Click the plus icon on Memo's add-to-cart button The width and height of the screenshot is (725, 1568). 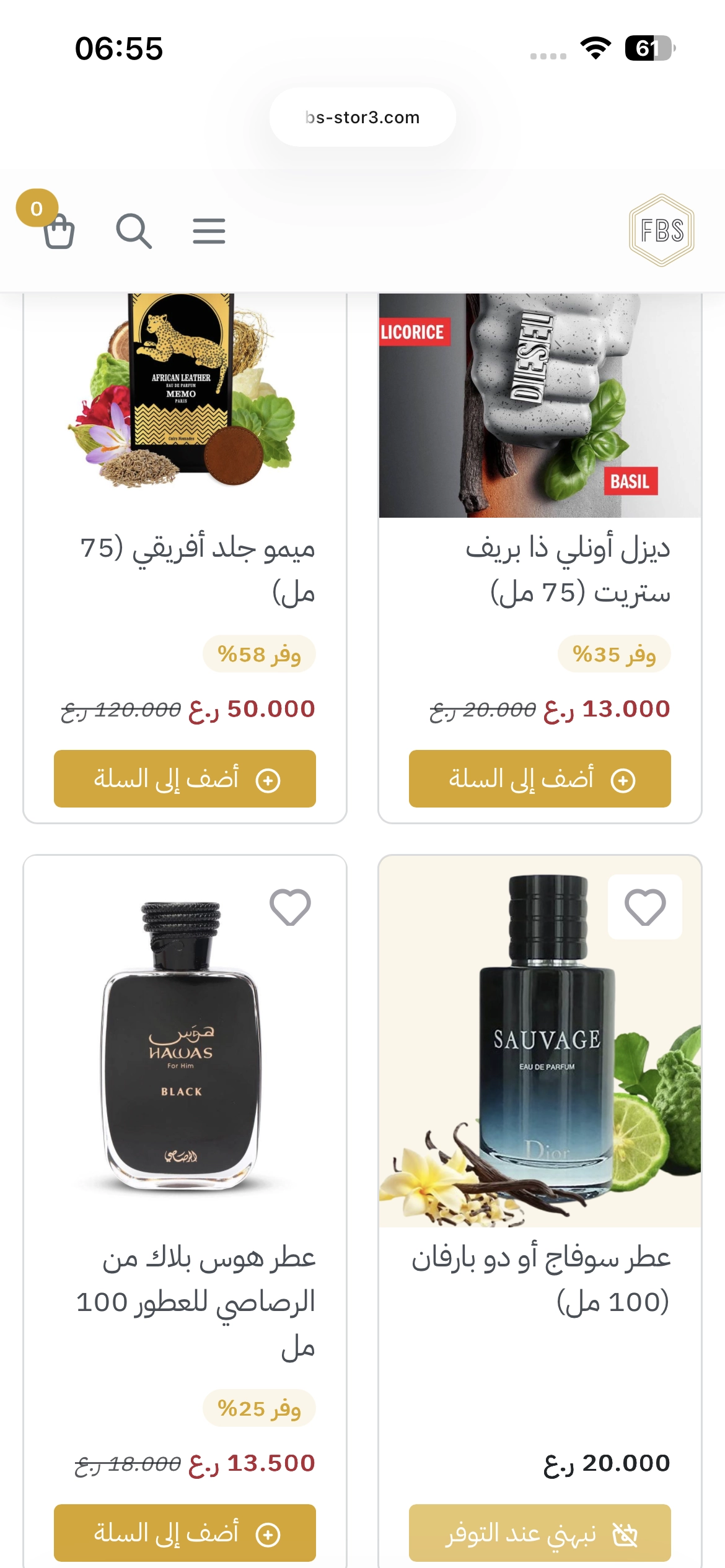click(x=269, y=781)
